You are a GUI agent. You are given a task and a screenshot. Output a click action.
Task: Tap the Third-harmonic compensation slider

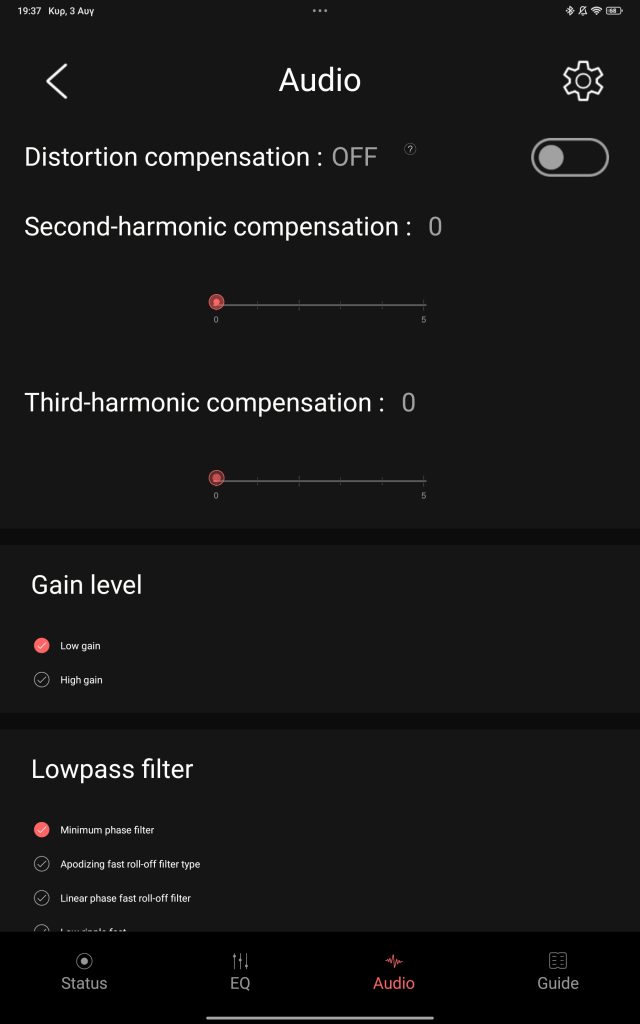click(x=320, y=480)
